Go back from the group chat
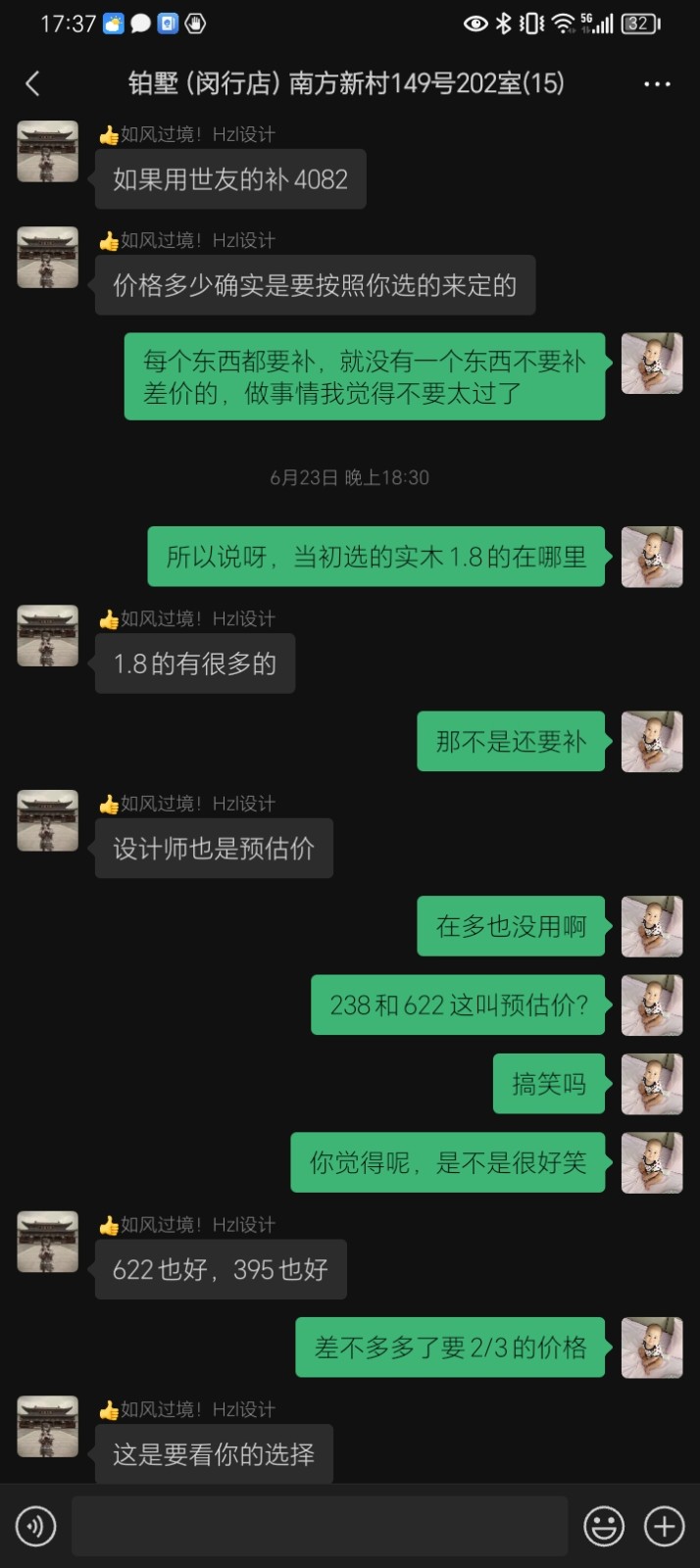The width and height of the screenshot is (700, 1568). coord(33,84)
